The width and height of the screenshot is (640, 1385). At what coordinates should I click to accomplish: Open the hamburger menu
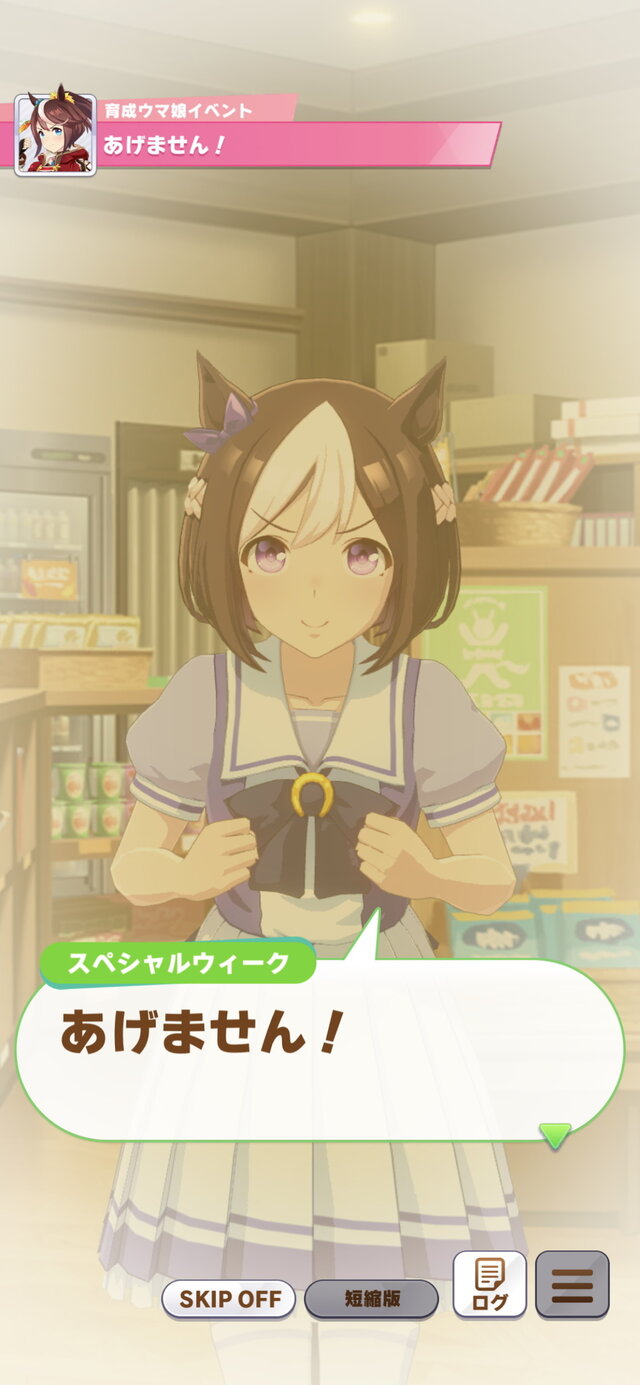click(572, 1285)
